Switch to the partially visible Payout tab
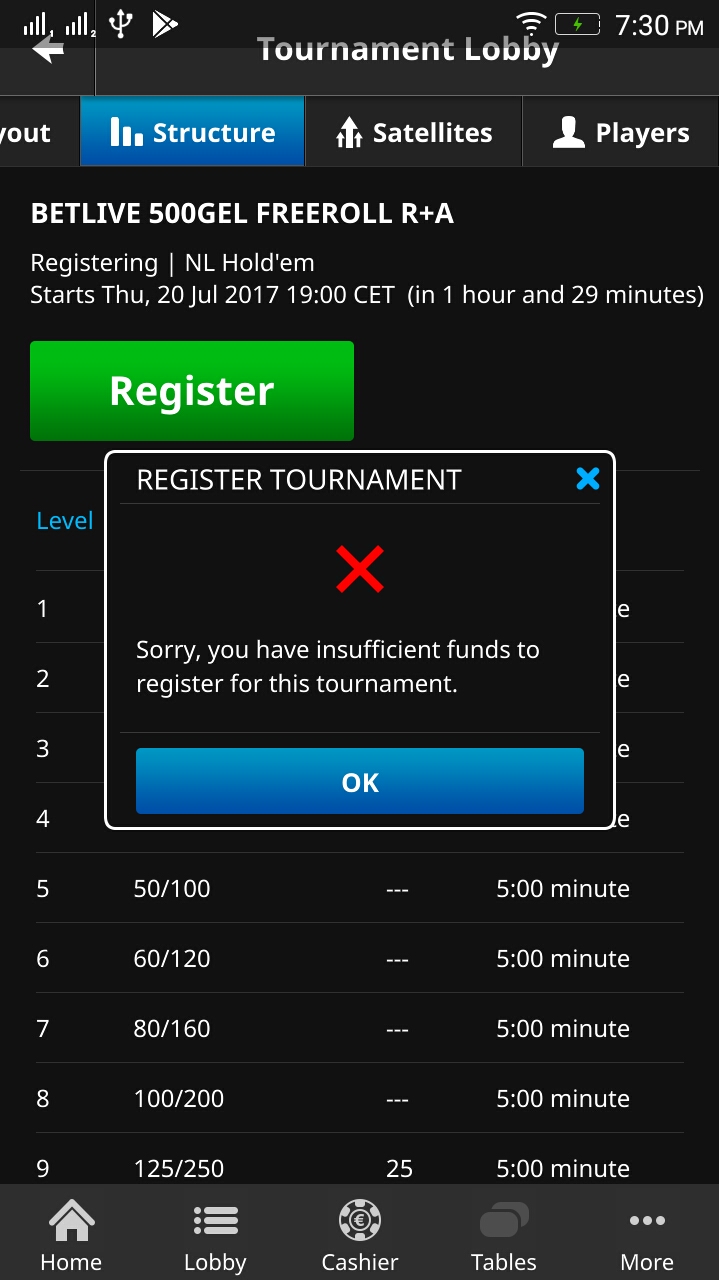The height and width of the screenshot is (1280, 719). tap(30, 132)
